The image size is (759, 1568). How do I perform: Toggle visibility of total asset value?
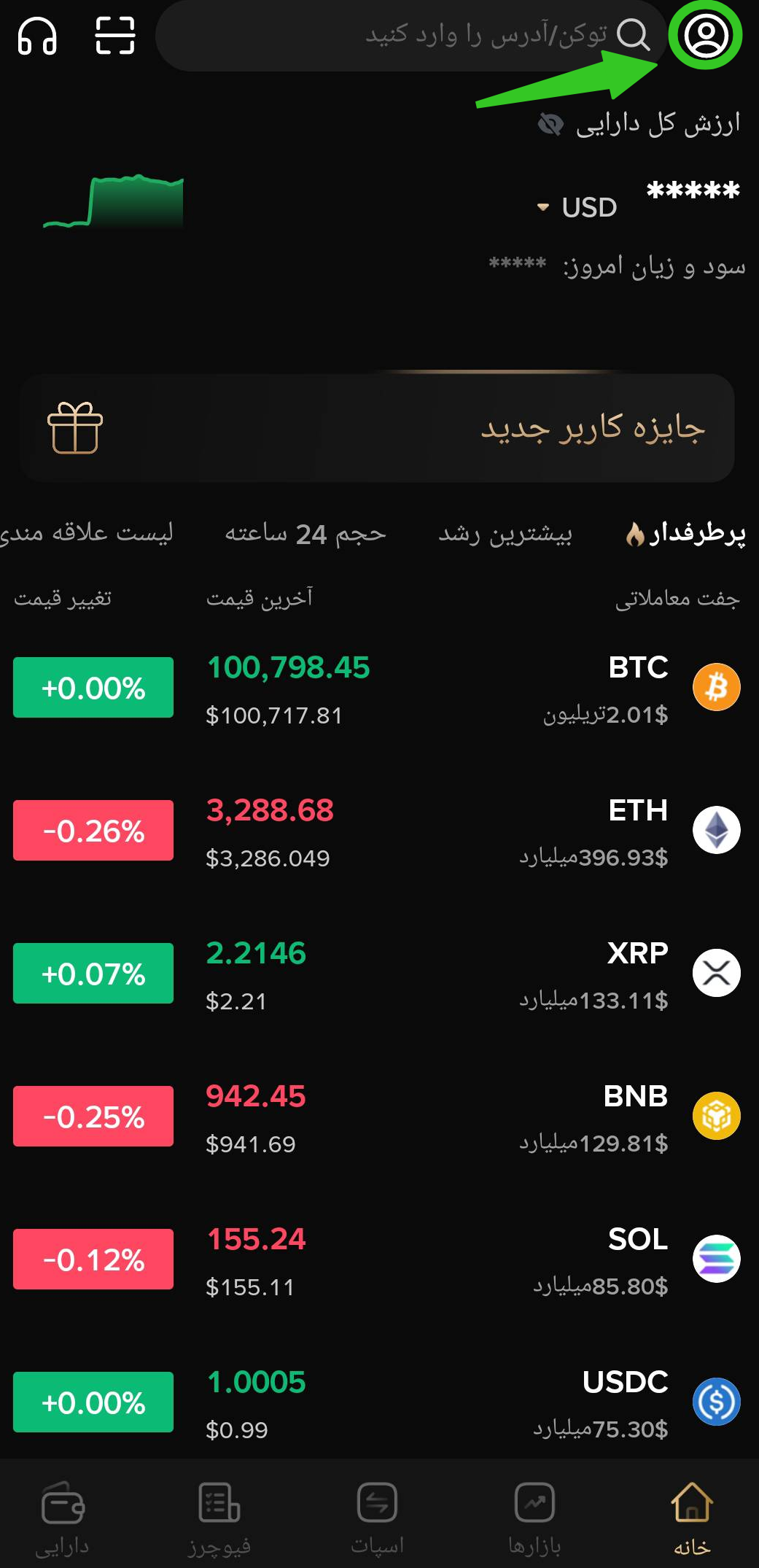550,125
